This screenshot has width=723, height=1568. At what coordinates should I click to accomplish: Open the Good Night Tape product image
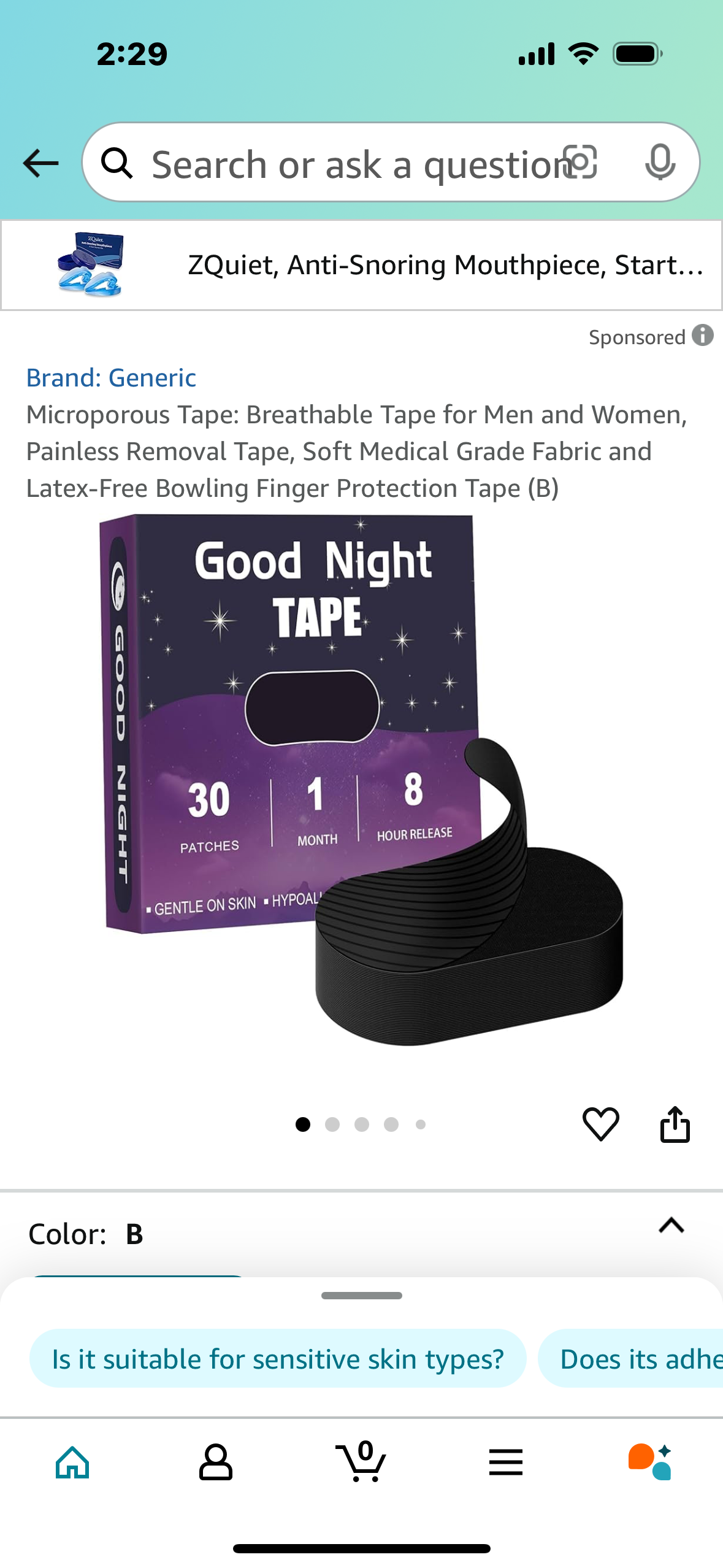coord(361,779)
